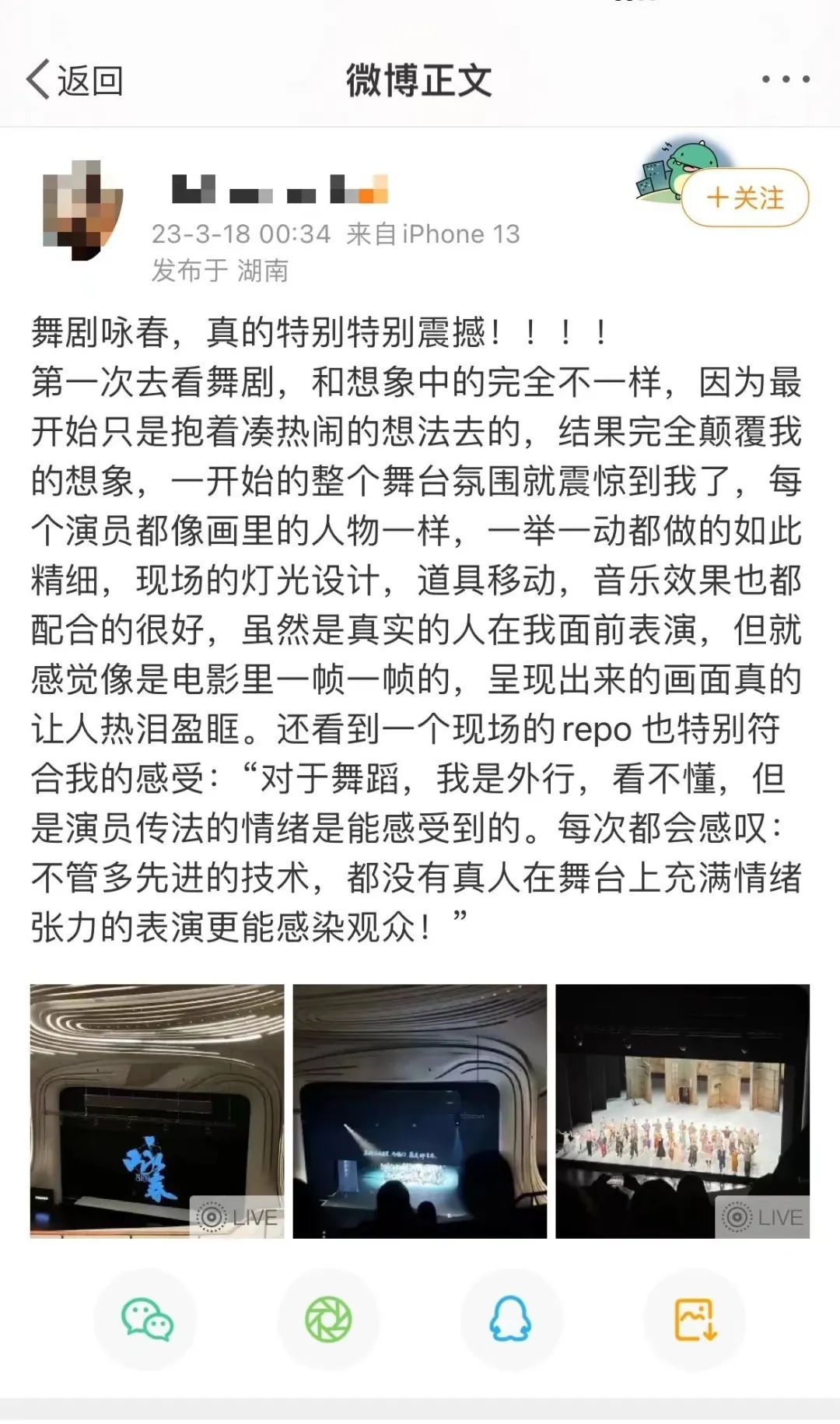Open the curtain call photo of the cast
840x1424 pixels.
click(682, 1110)
